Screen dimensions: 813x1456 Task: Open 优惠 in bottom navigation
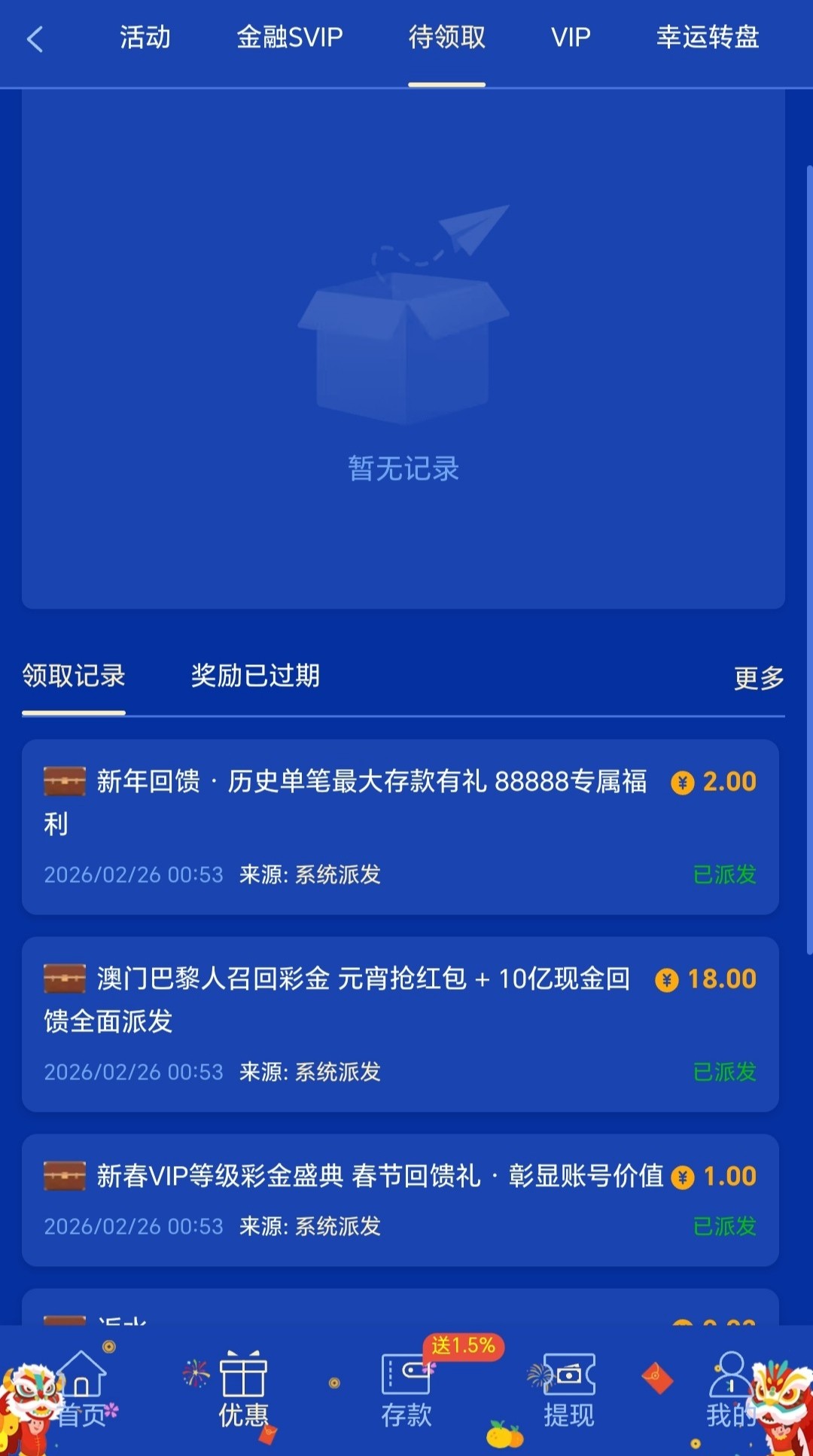point(243,1391)
